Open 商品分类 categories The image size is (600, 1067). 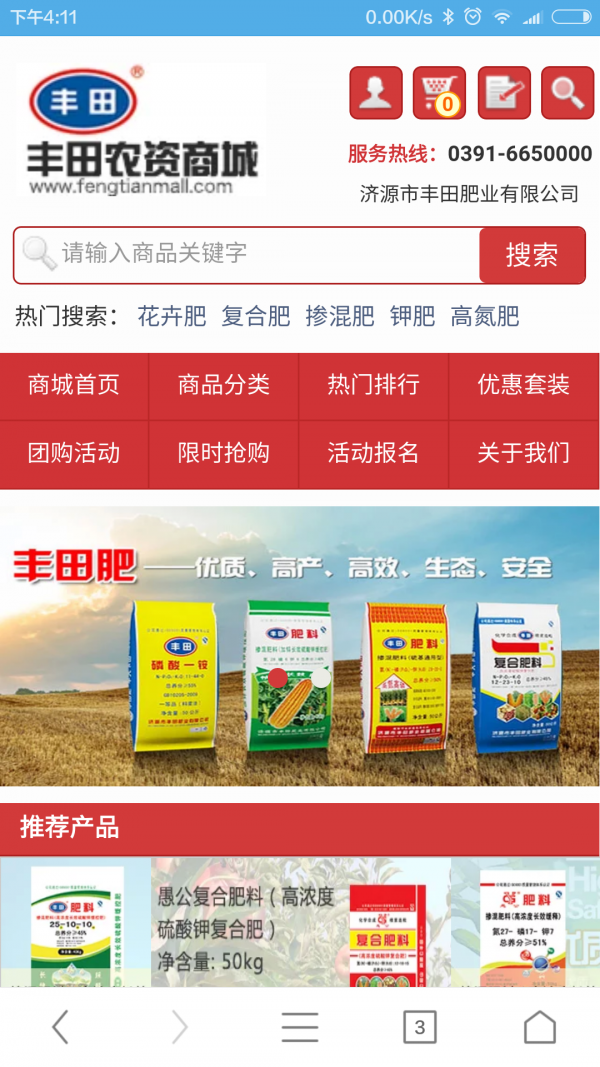coord(224,385)
